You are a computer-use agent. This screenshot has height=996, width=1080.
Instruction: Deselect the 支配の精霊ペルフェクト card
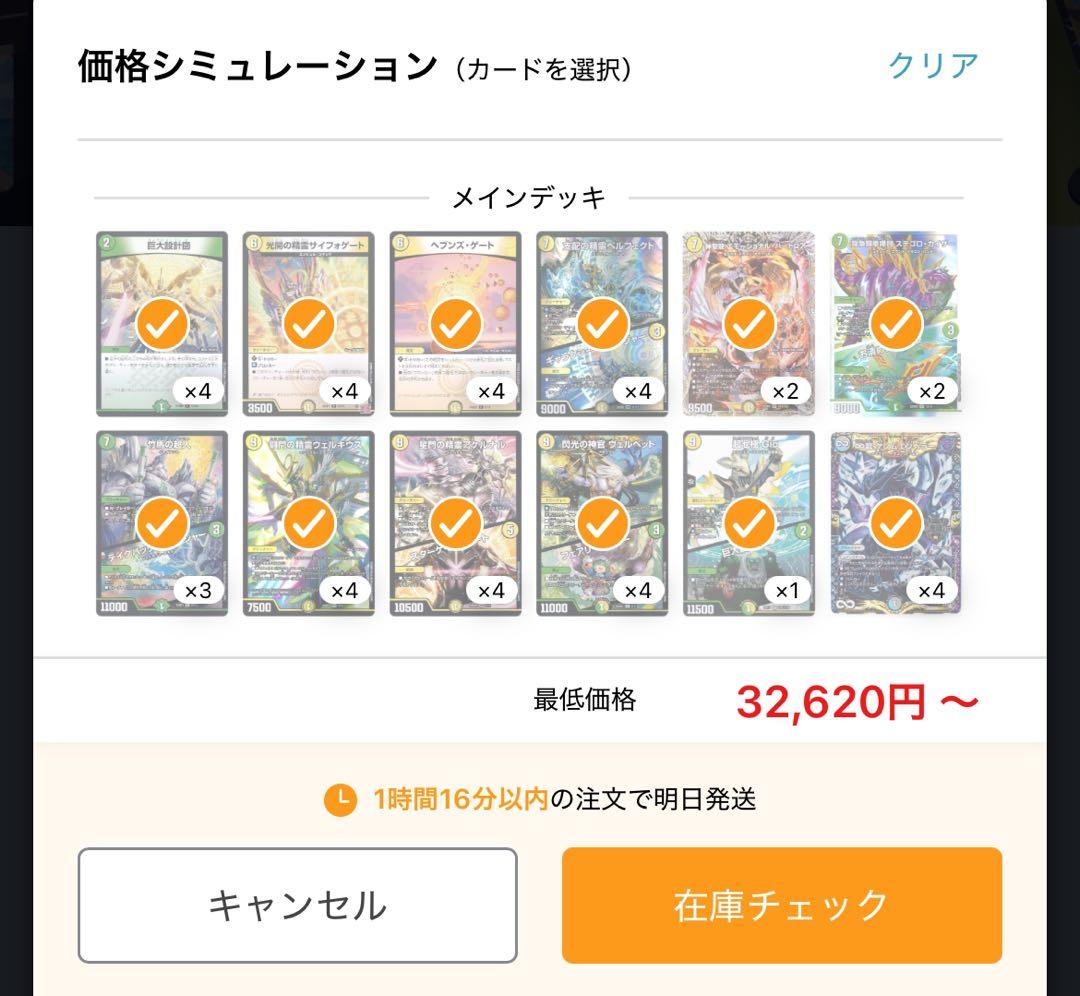[603, 323]
